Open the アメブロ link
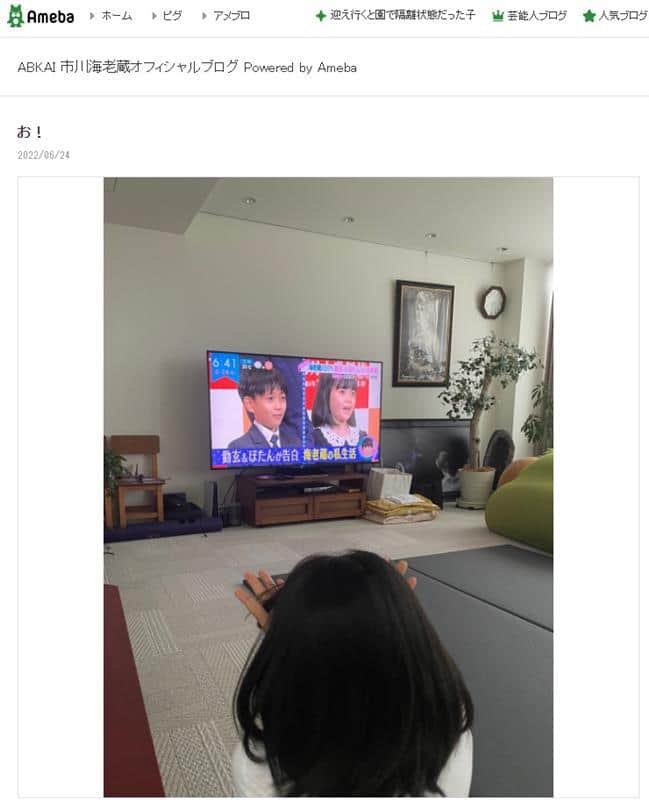This screenshot has width=649, height=800. click(231, 16)
